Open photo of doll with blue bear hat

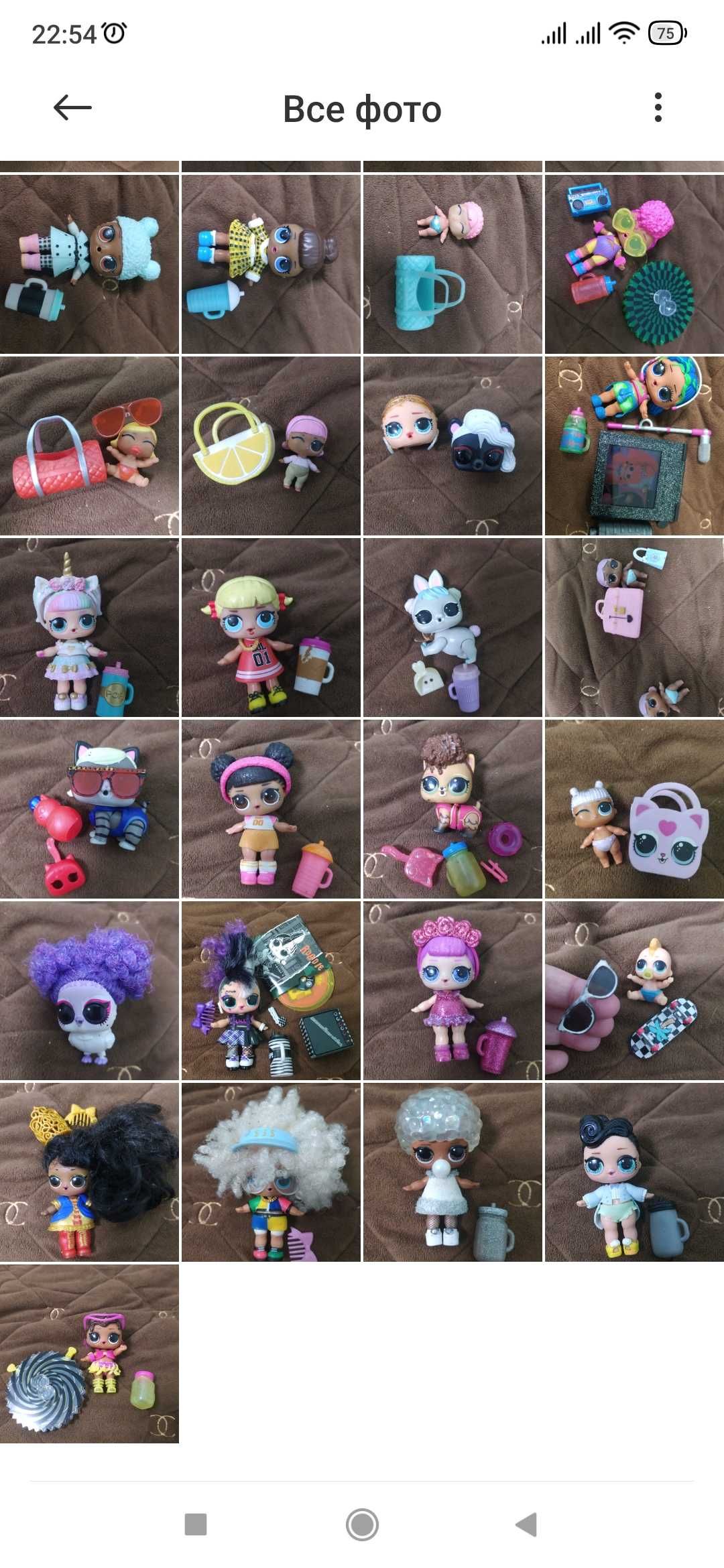pos(89,264)
